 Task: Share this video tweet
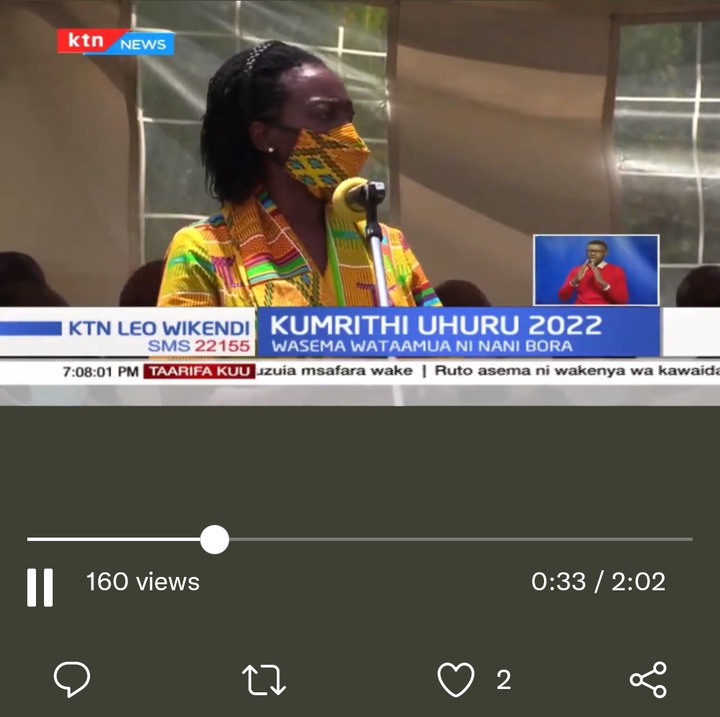[x=648, y=680]
